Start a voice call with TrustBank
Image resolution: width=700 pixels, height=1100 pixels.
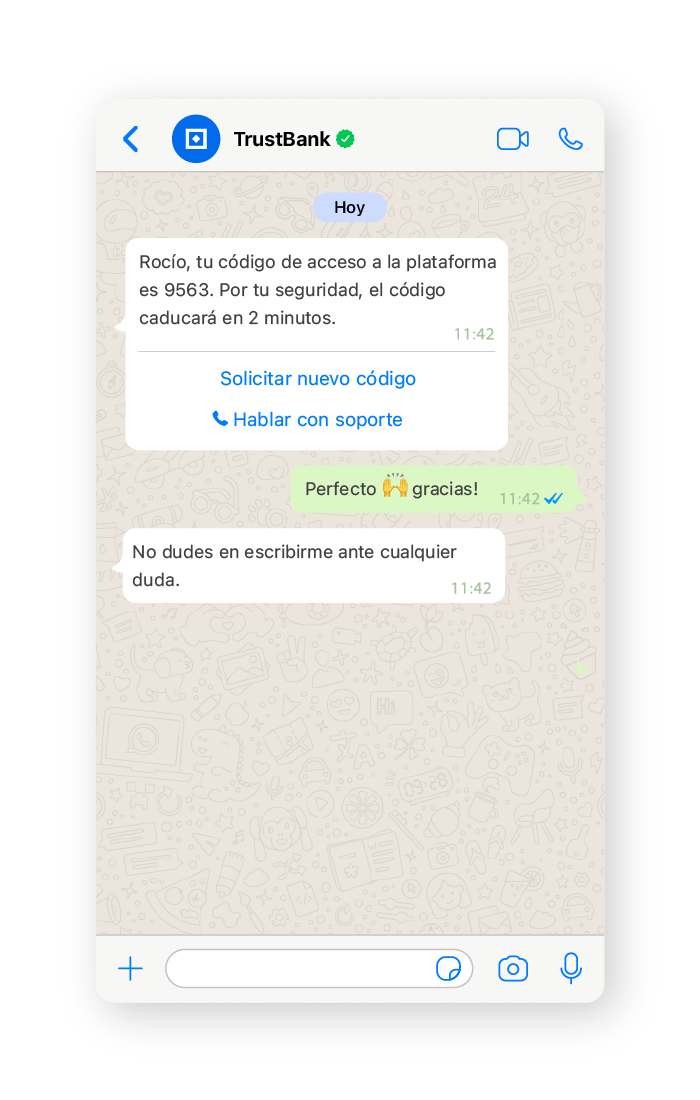point(570,139)
